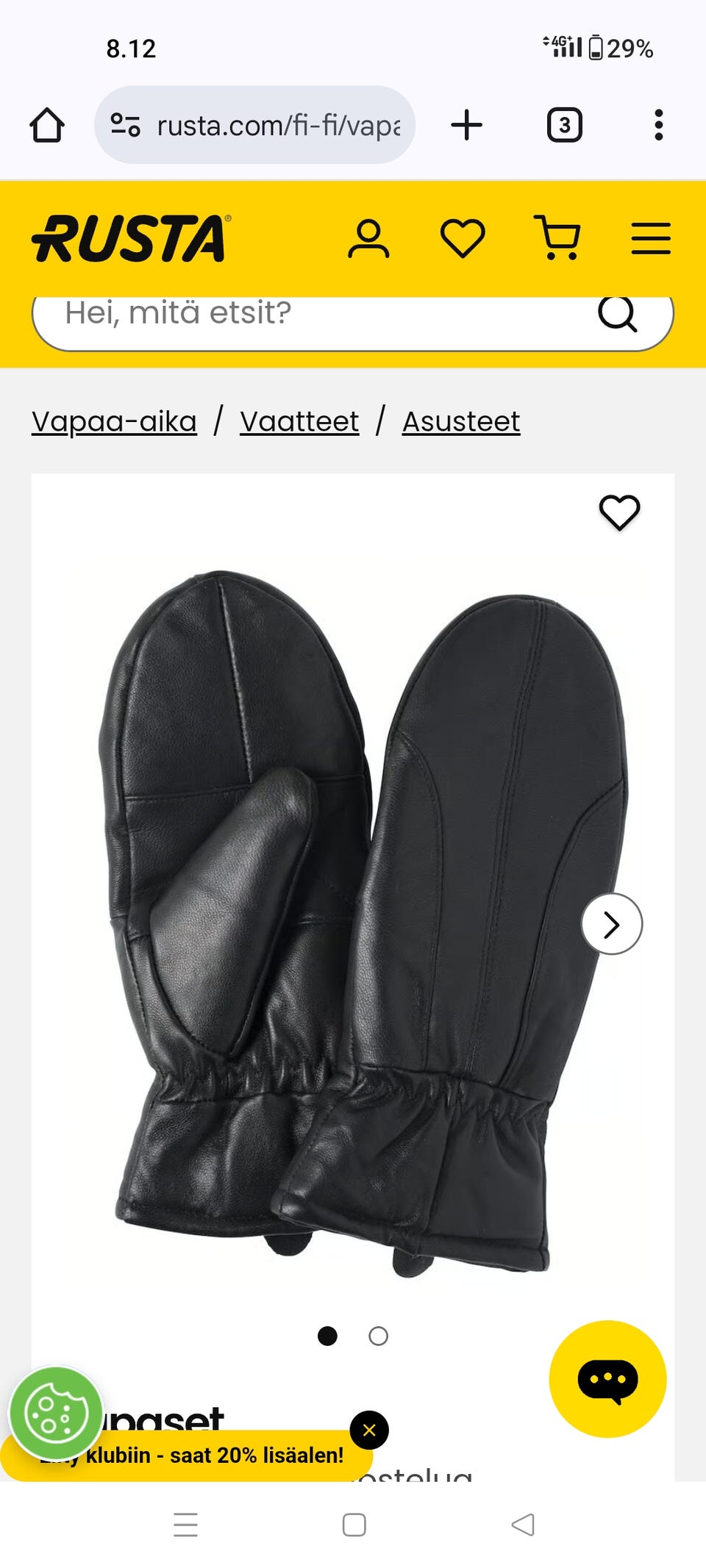Dismiss the club 20% discount banner
706x1568 pixels.
point(369,1430)
